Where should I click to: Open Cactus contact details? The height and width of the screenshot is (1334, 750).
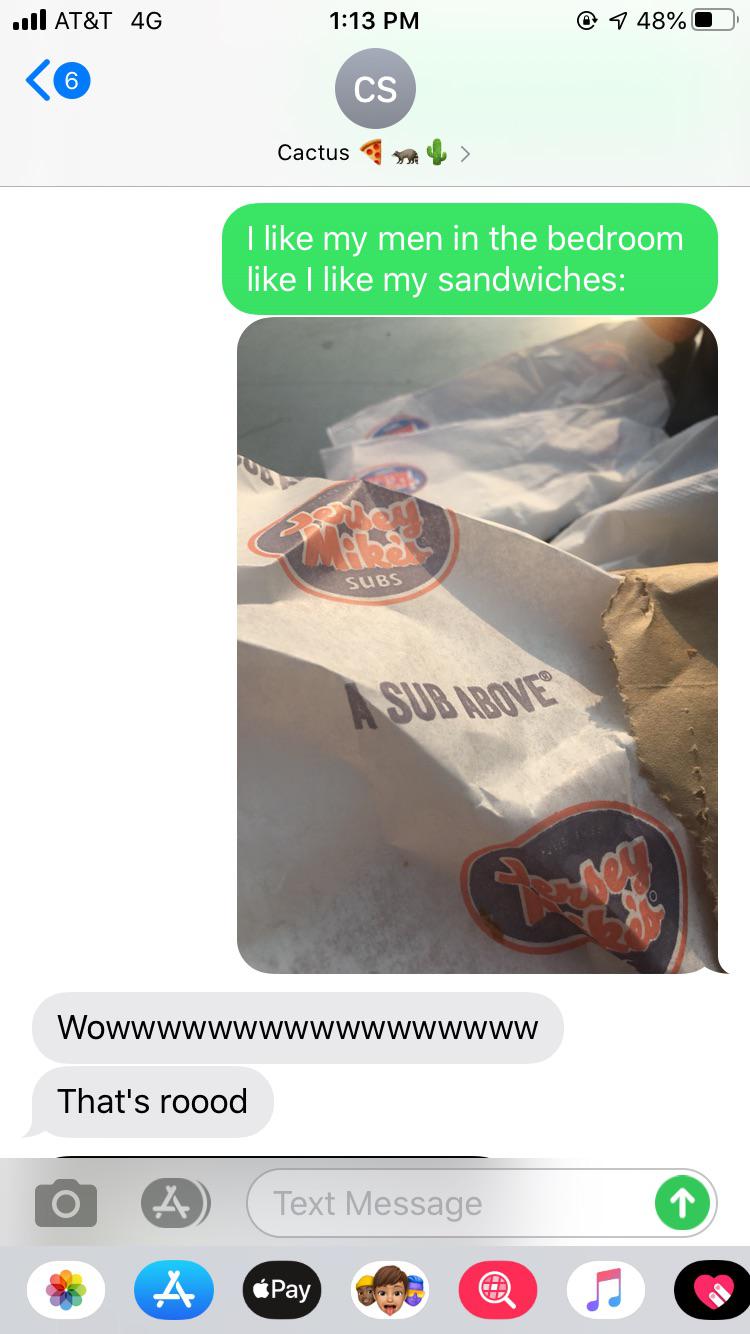[374, 110]
